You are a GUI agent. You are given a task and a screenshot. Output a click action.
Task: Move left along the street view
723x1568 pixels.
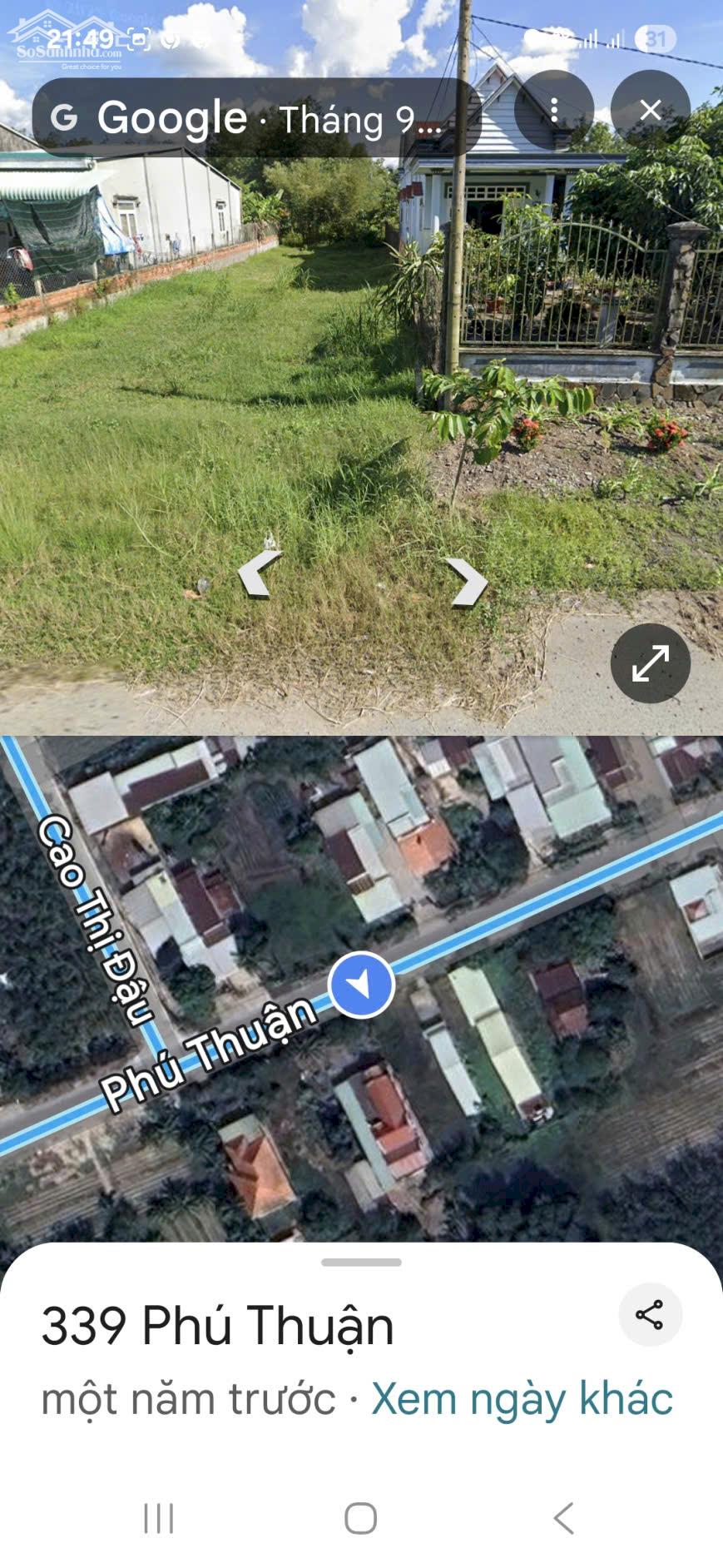click(260, 573)
